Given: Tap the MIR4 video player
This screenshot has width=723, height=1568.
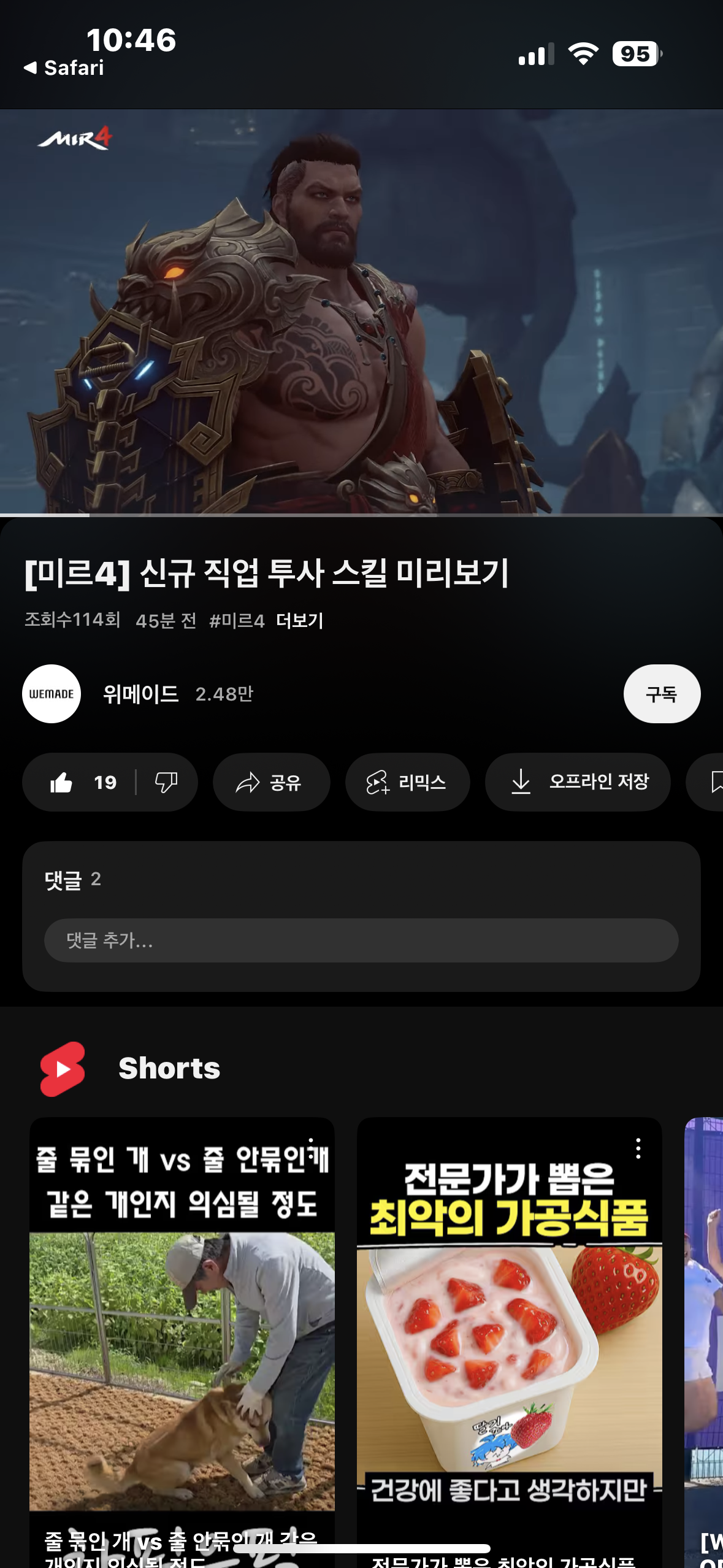Looking at the screenshot, I should tap(361, 312).
